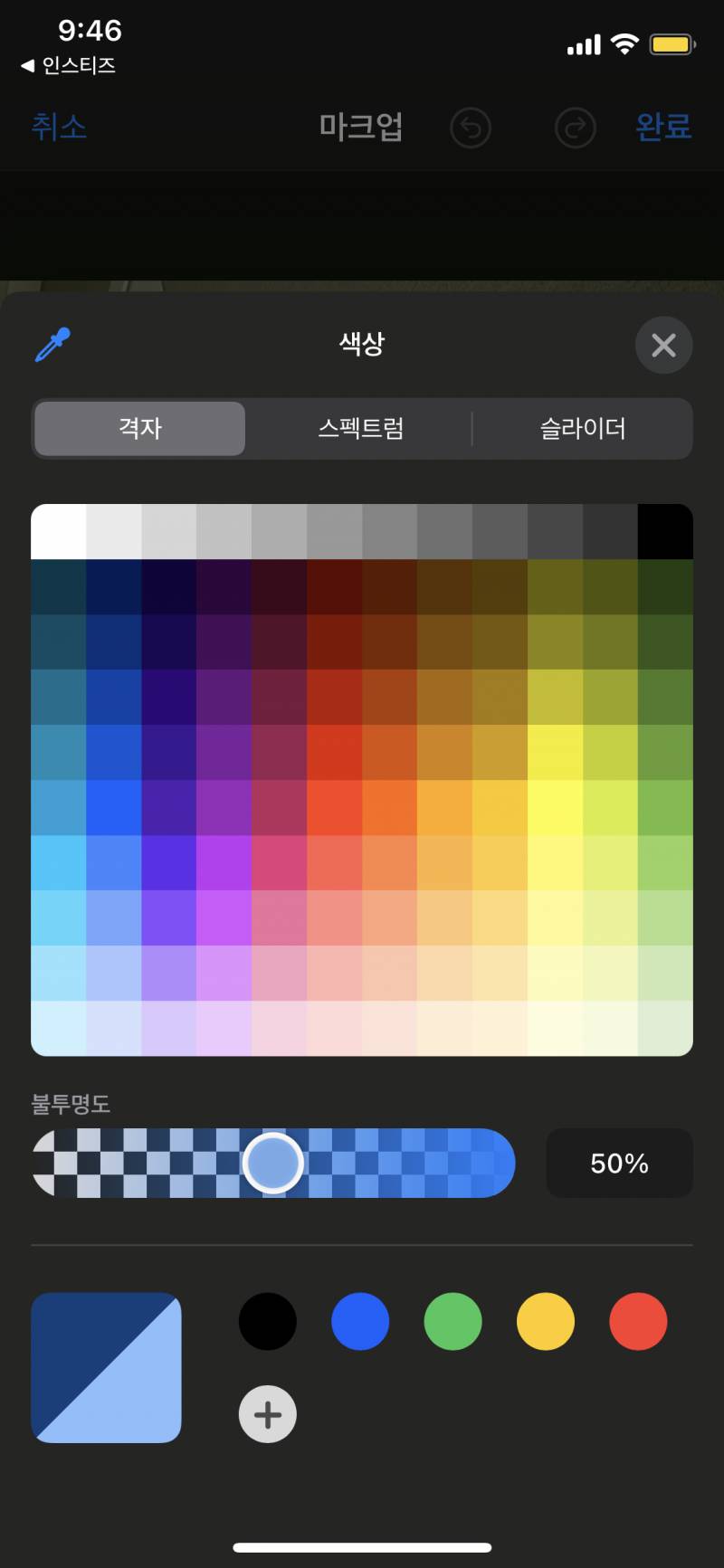Screen dimensions: 724x1568
Task: Select the 격자 grid tab
Action: coord(138,429)
